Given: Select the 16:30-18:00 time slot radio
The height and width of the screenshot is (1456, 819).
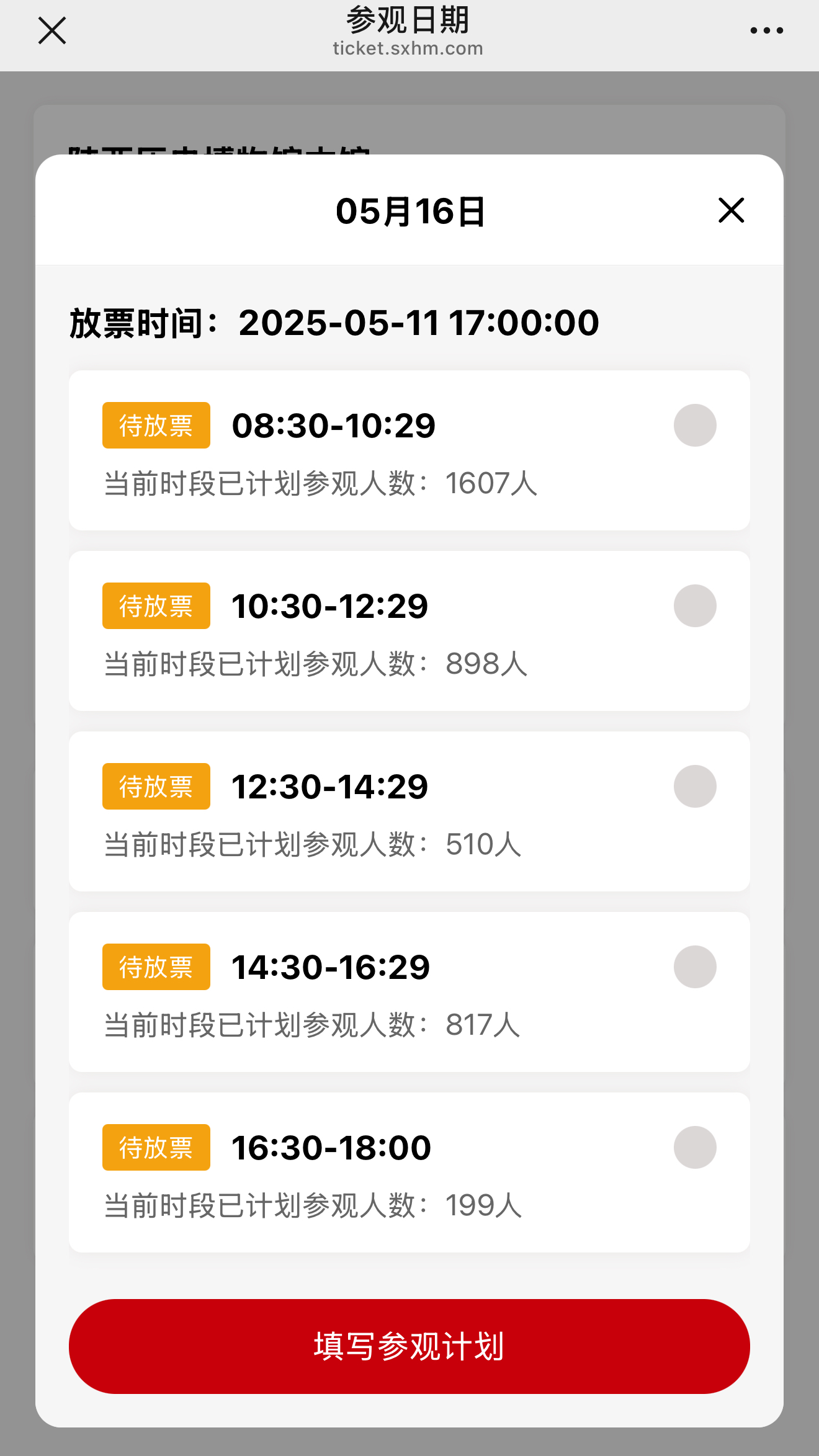Looking at the screenshot, I should click(x=695, y=1147).
